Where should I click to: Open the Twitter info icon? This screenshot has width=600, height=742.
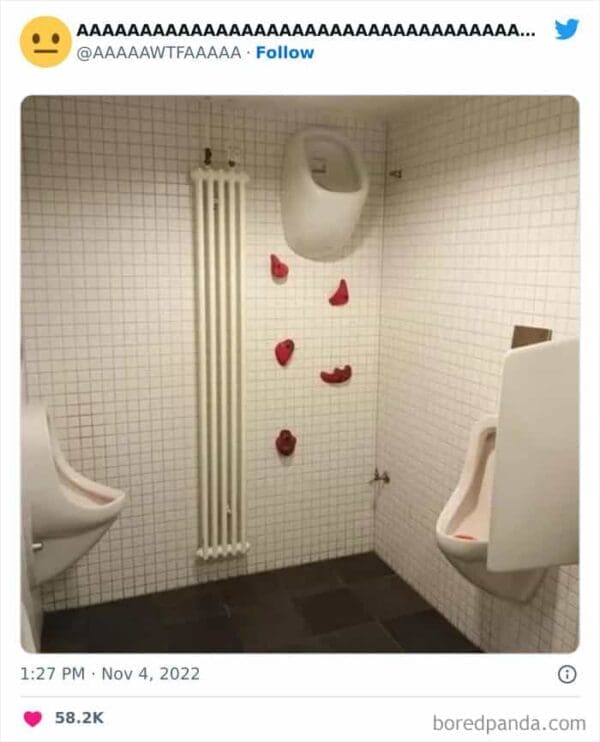click(567, 674)
